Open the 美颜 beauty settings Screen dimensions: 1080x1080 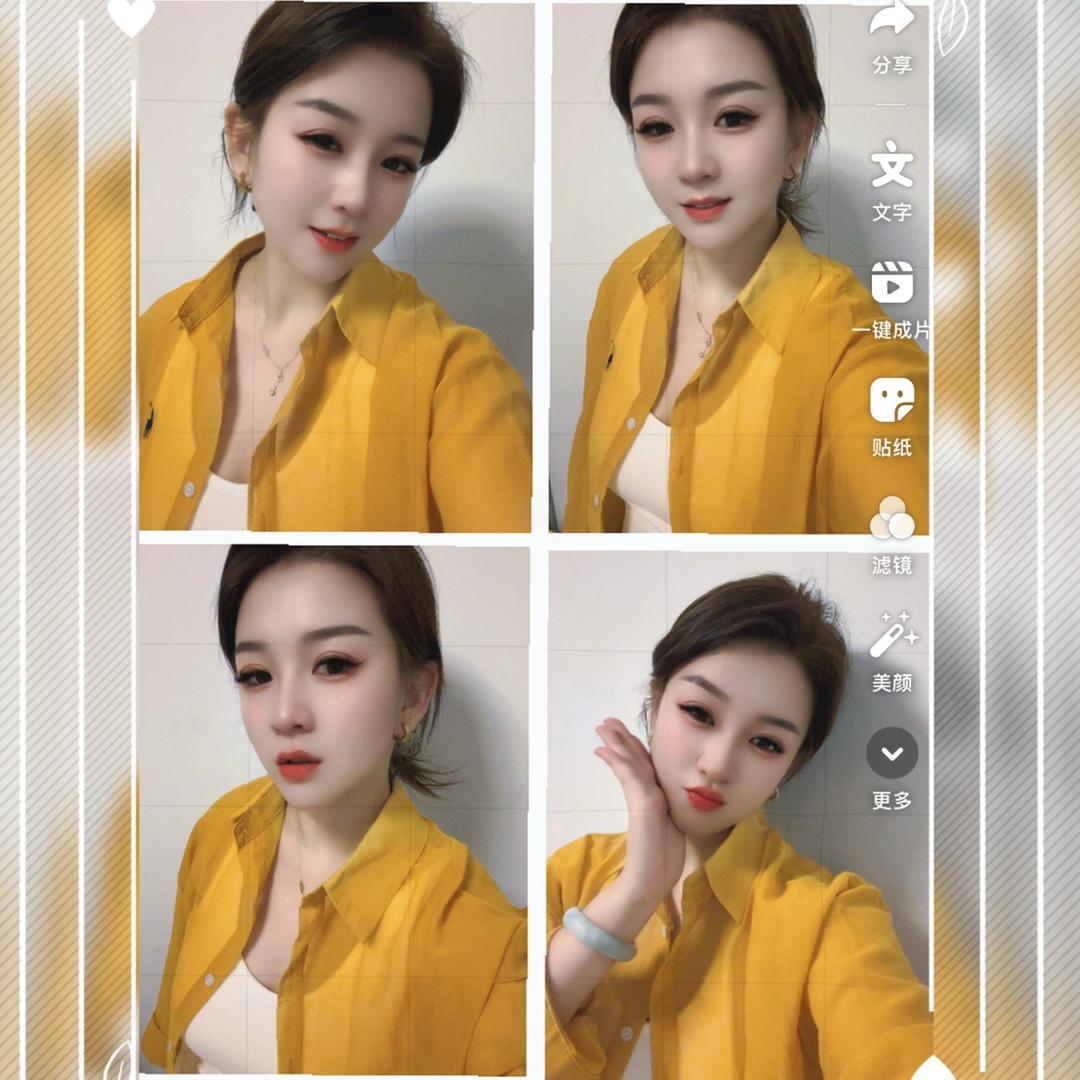pos(891,636)
